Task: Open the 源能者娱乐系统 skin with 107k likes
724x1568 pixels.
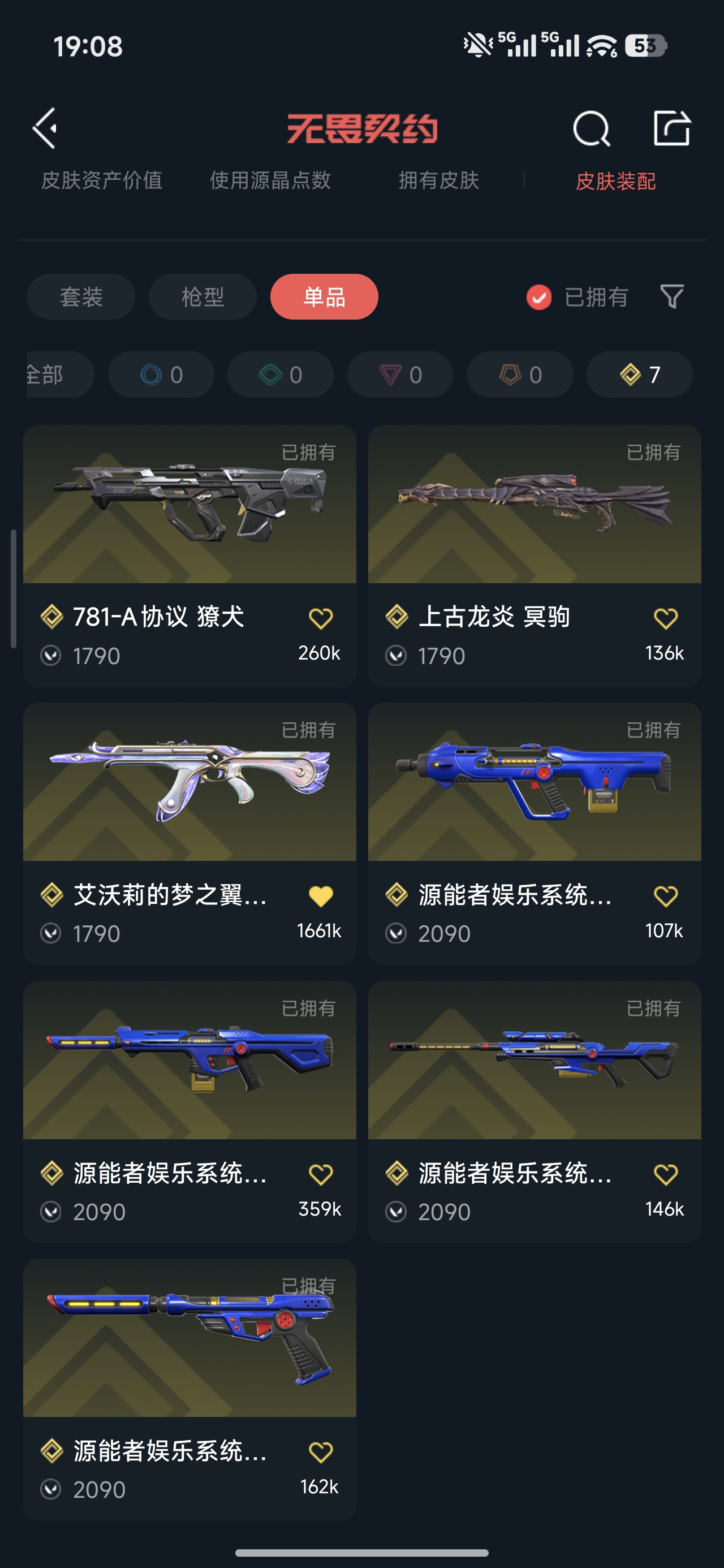Action: [534, 783]
